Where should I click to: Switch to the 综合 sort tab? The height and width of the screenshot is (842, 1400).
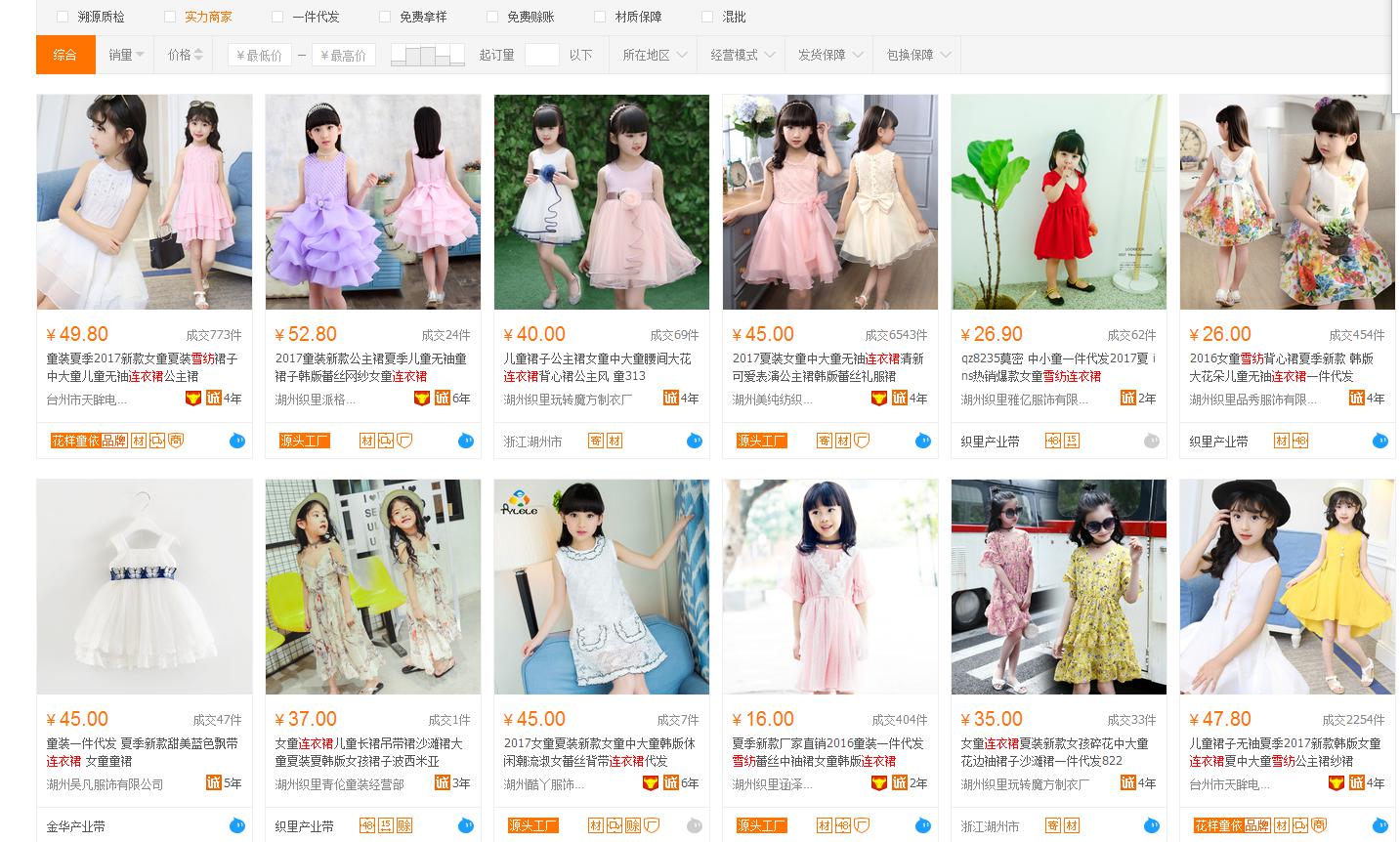click(65, 55)
